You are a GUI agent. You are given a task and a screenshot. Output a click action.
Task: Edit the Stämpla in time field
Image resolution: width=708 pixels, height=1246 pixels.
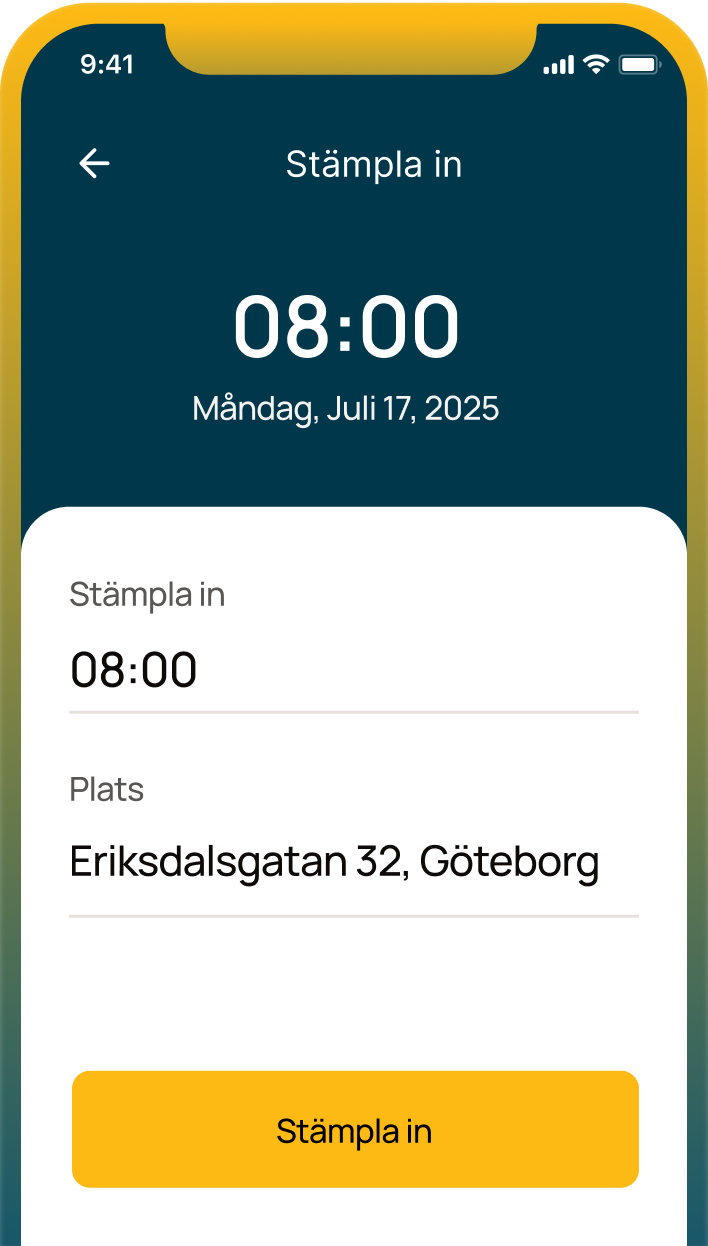pyautogui.click(x=353, y=670)
